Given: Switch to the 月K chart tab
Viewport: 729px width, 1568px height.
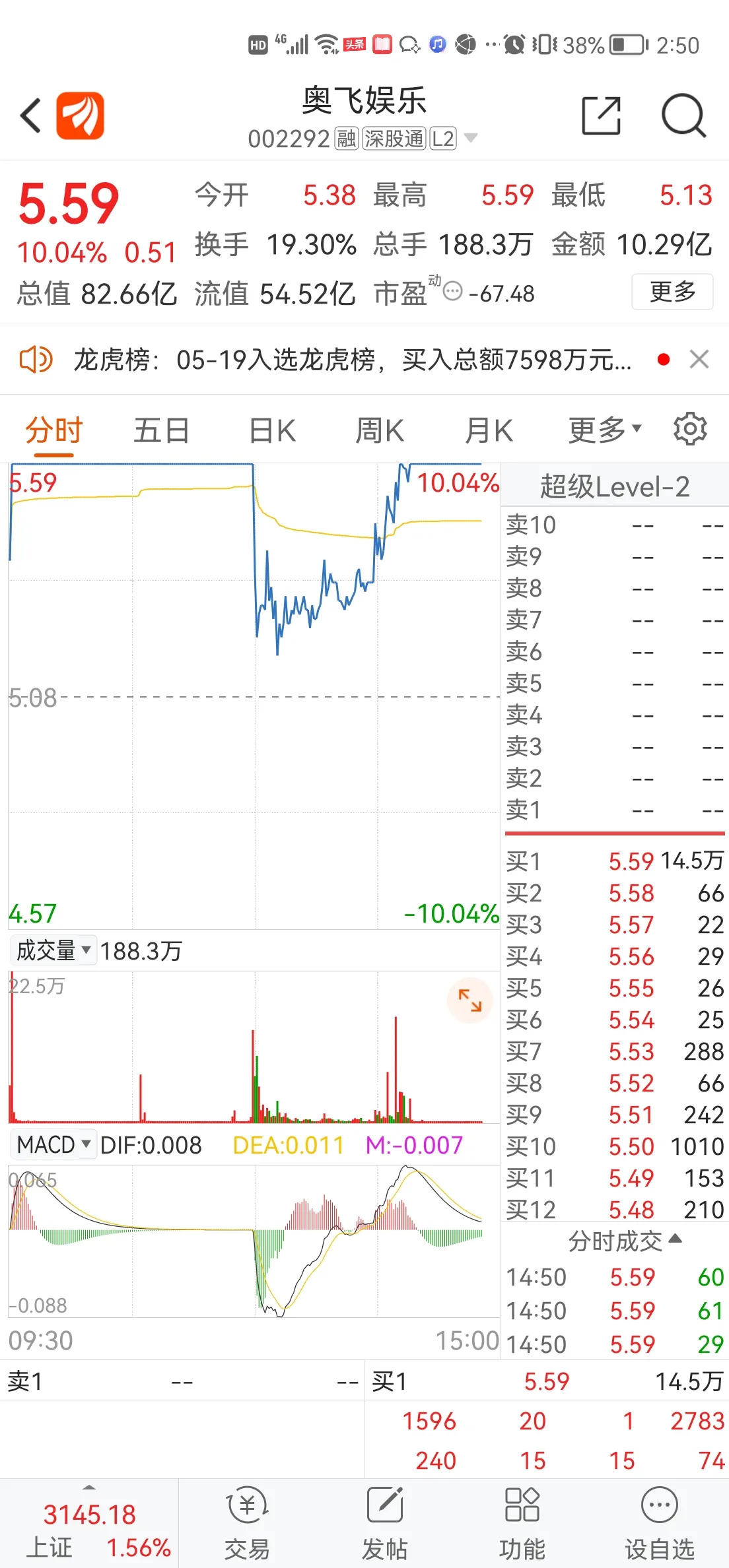Looking at the screenshot, I should (x=489, y=431).
